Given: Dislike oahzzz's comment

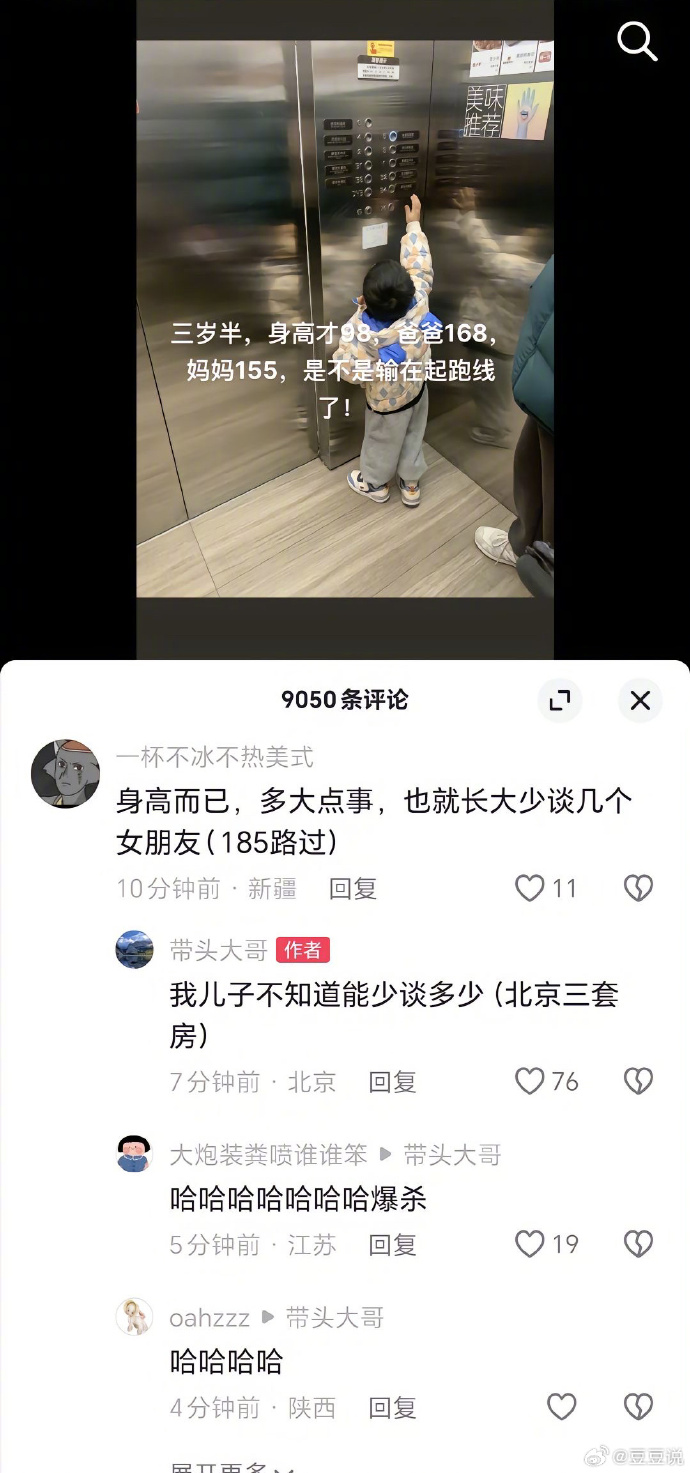Looking at the screenshot, I should point(638,1407).
